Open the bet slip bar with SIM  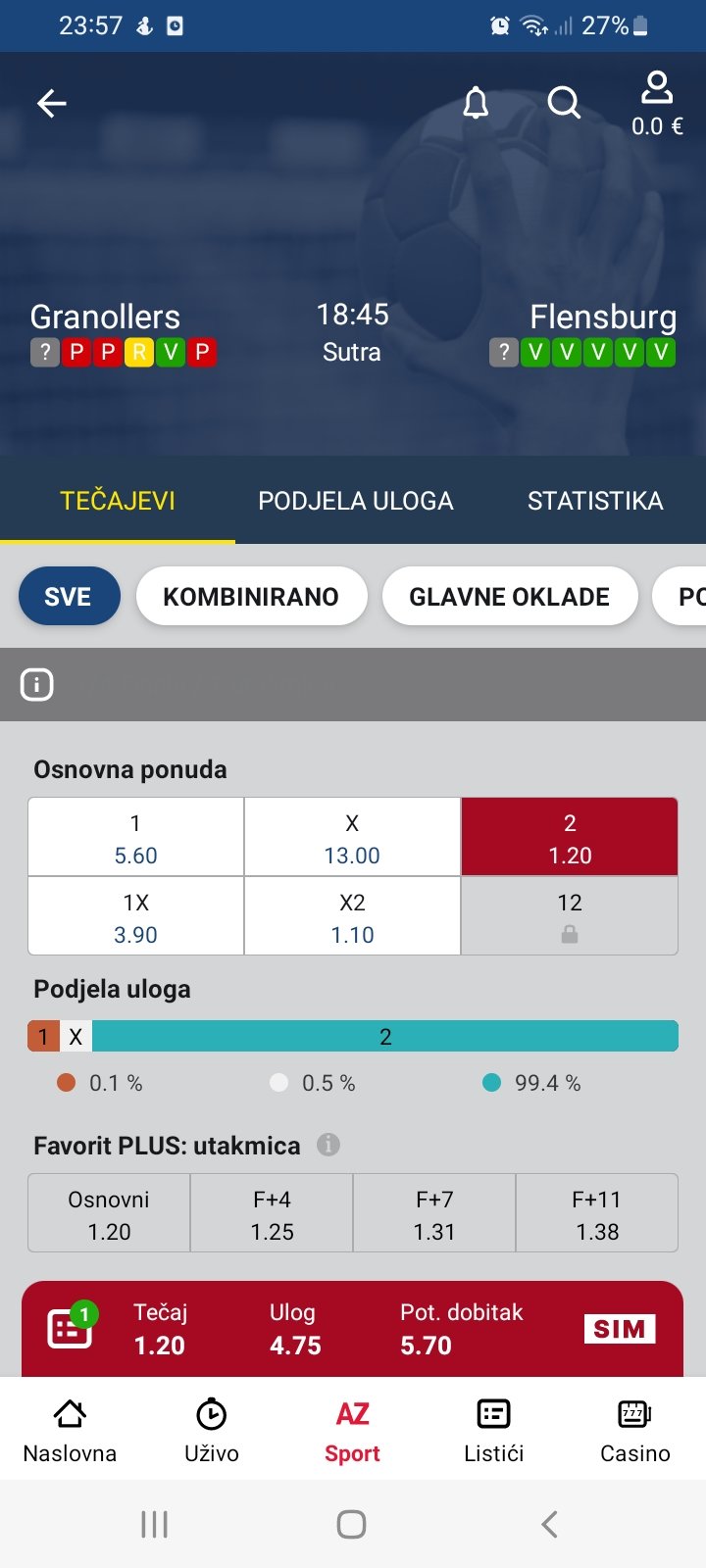pyautogui.click(x=352, y=1329)
